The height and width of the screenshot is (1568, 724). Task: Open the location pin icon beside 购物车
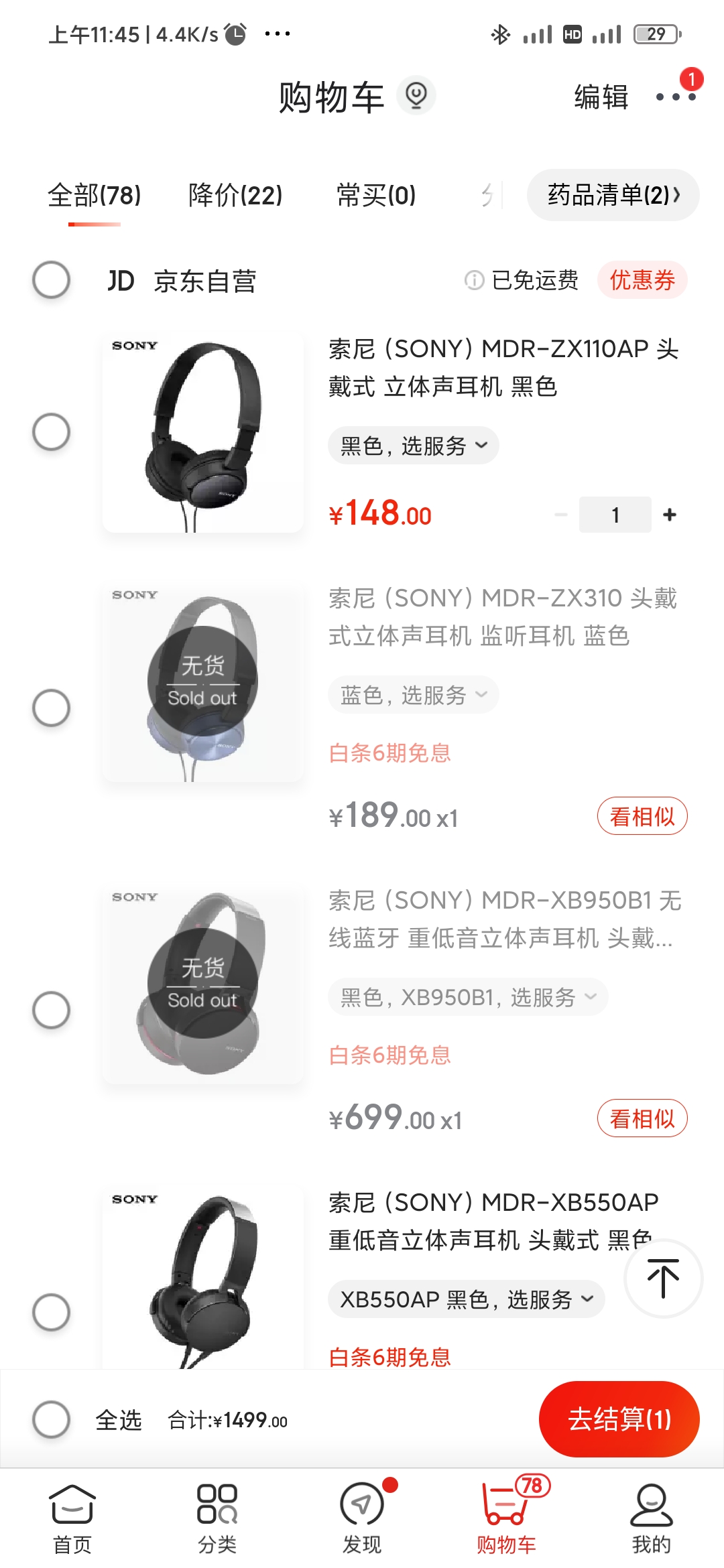[x=416, y=96]
